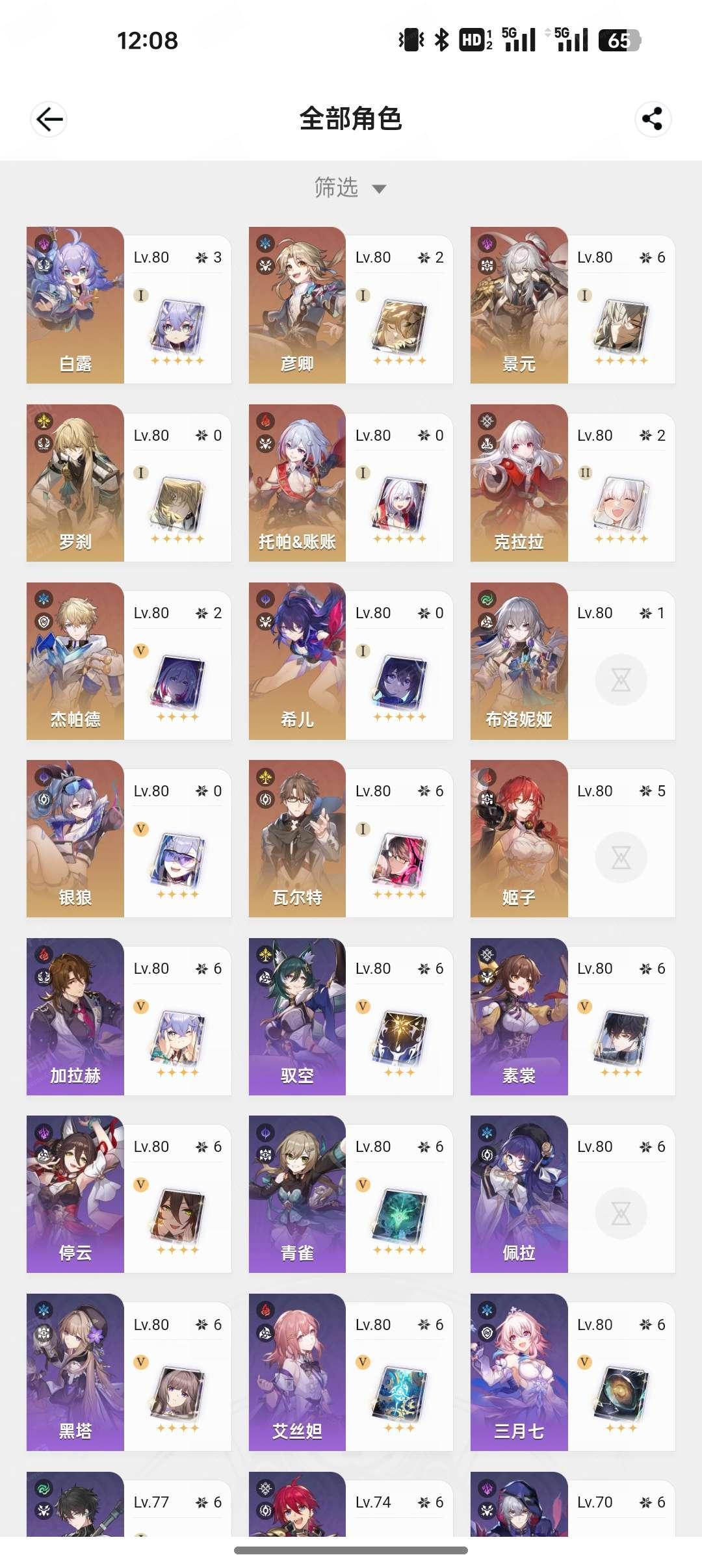The image size is (702, 1568).
Task: View 景元 character details
Action: pos(573,305)
